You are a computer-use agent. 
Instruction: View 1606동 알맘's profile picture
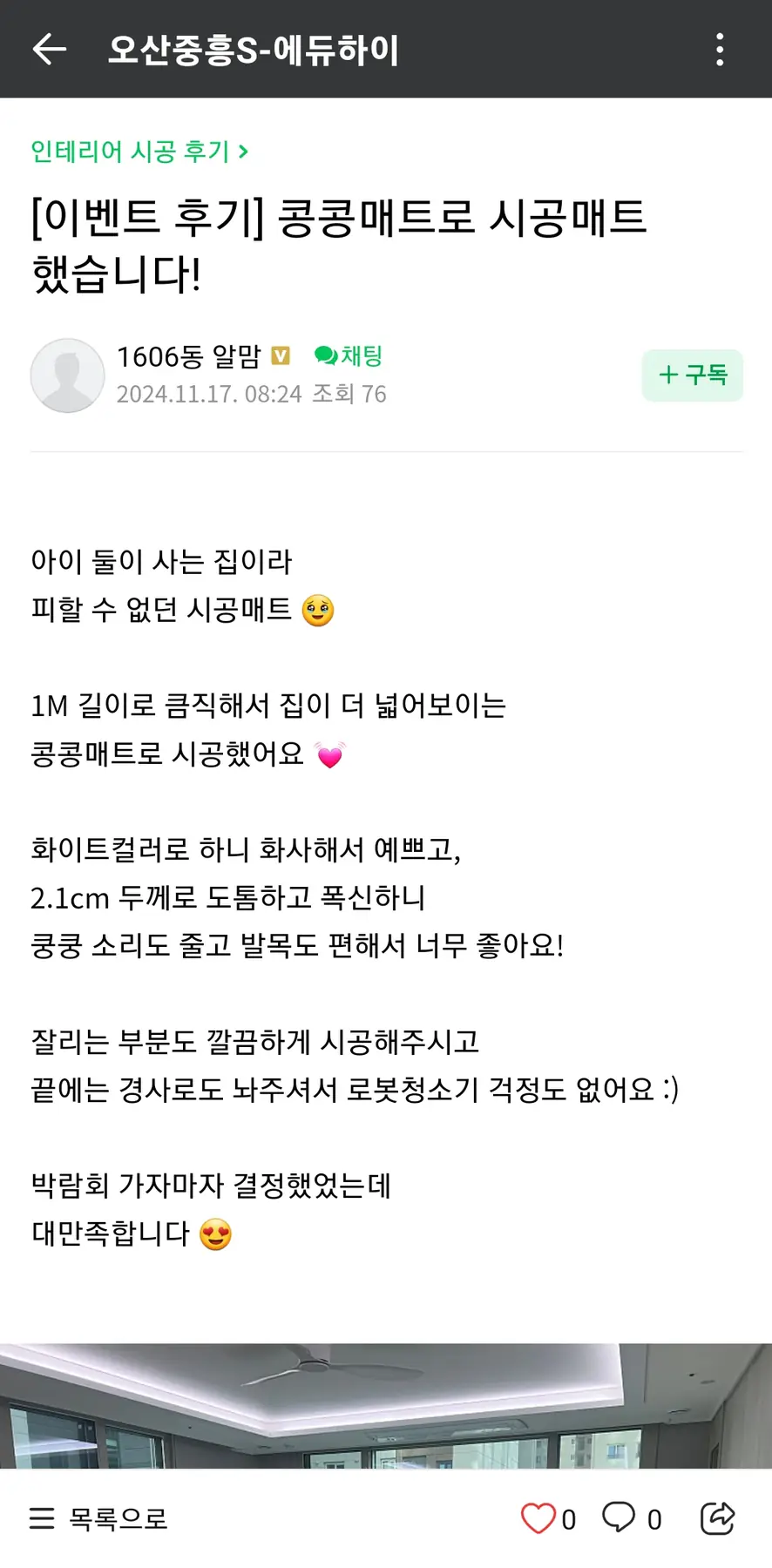(x=67, y=375)
